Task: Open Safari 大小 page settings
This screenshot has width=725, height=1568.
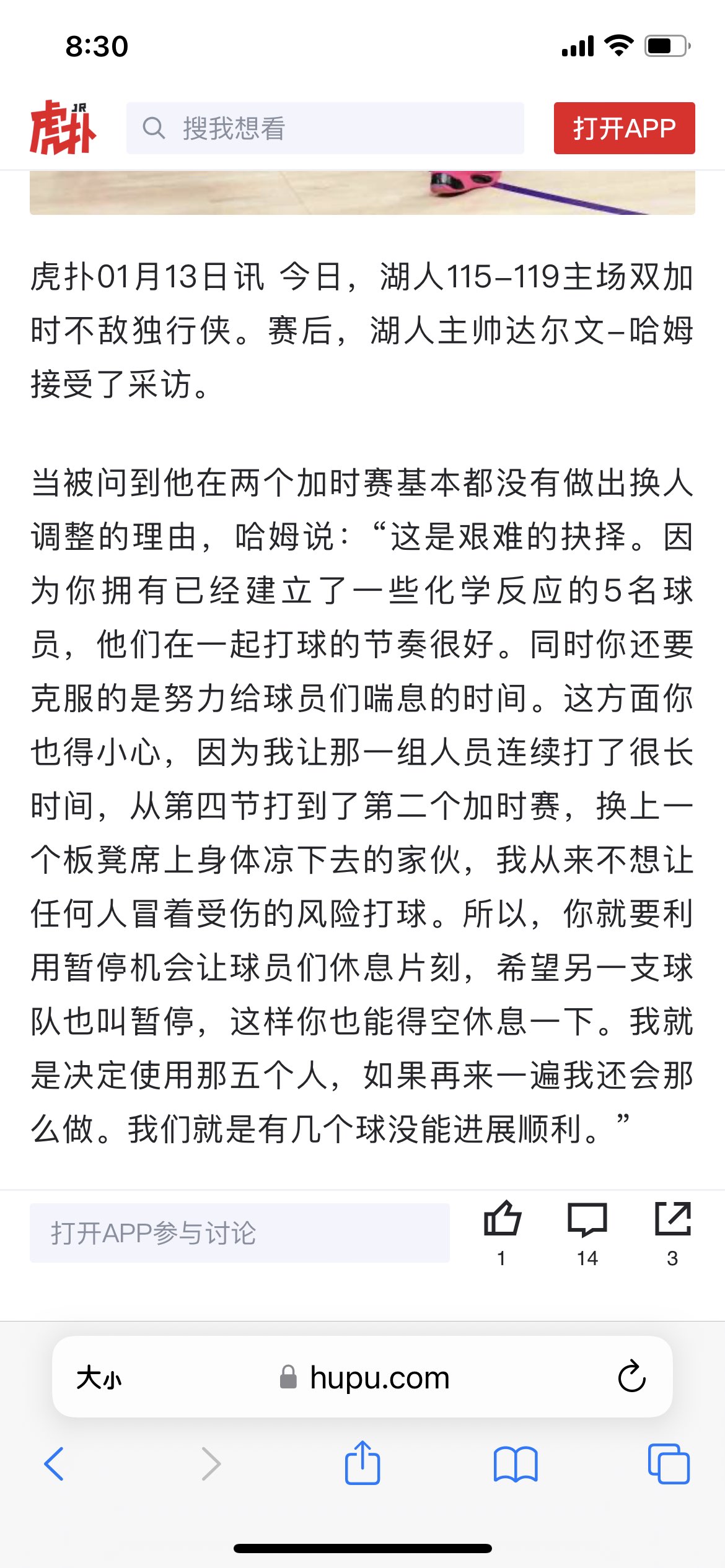Action: tap(99, 1378)
